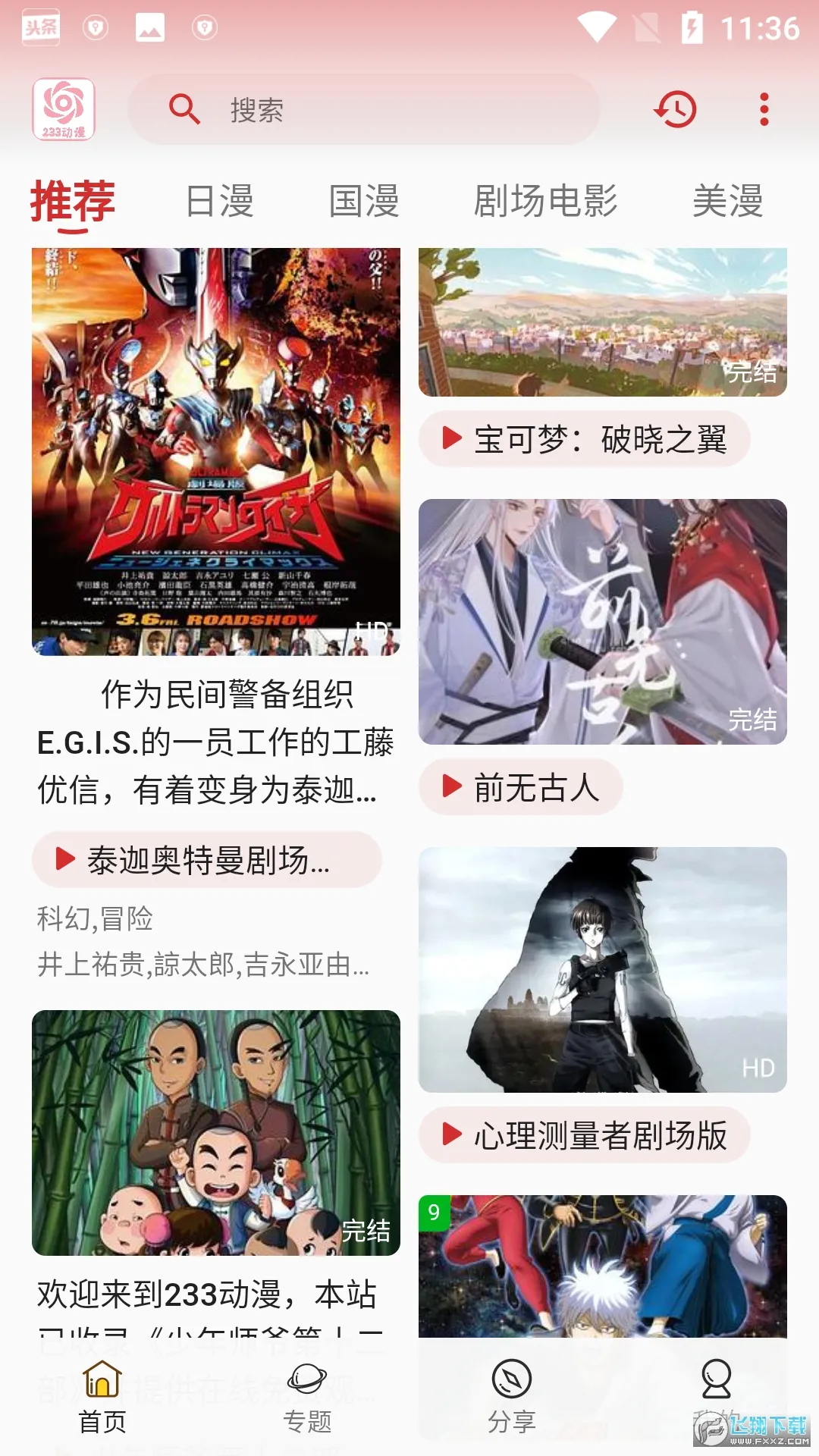The height and width of the screenshot is (1456, 819).
Task: Tap the 233动漫 app logo
Action: 64,110
